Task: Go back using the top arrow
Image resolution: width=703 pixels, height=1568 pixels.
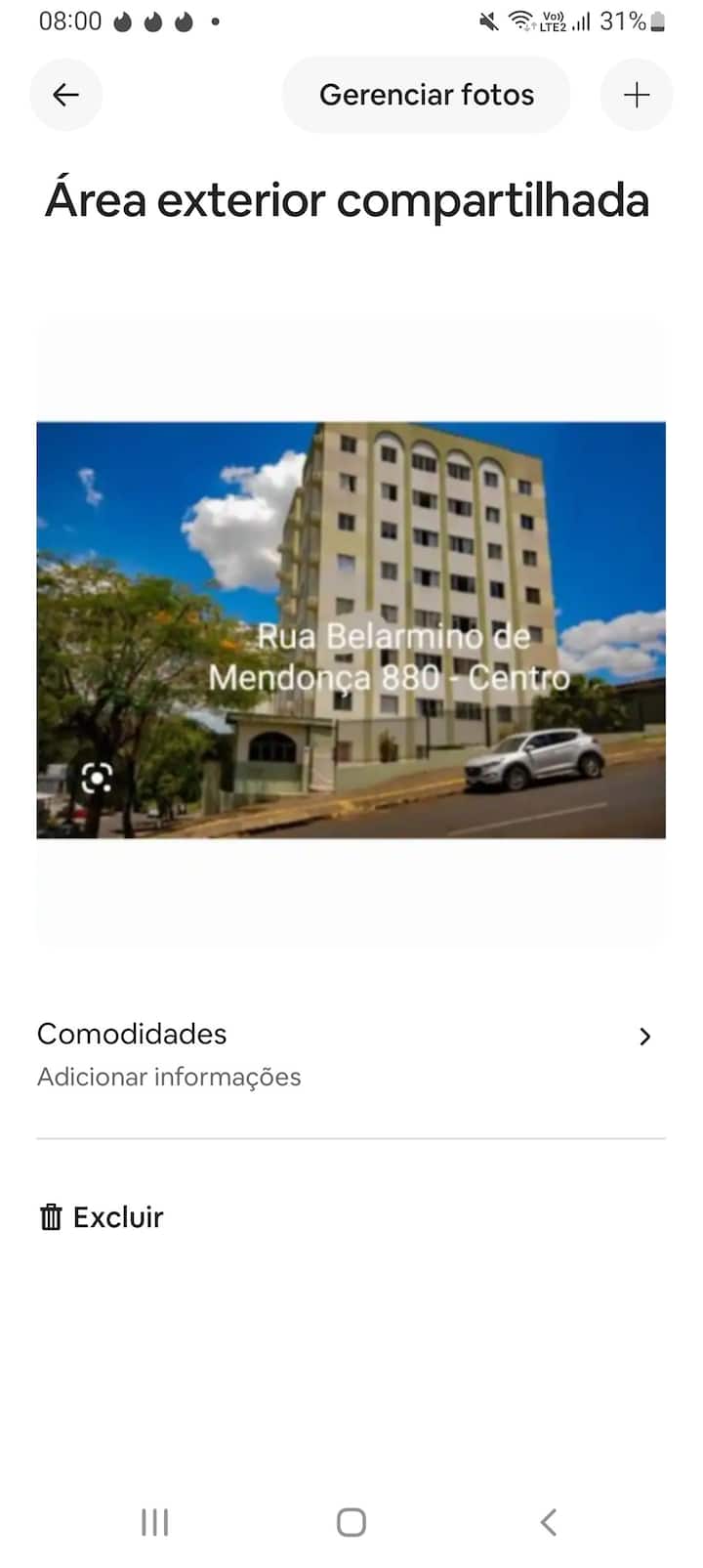Action: (65, 95)
